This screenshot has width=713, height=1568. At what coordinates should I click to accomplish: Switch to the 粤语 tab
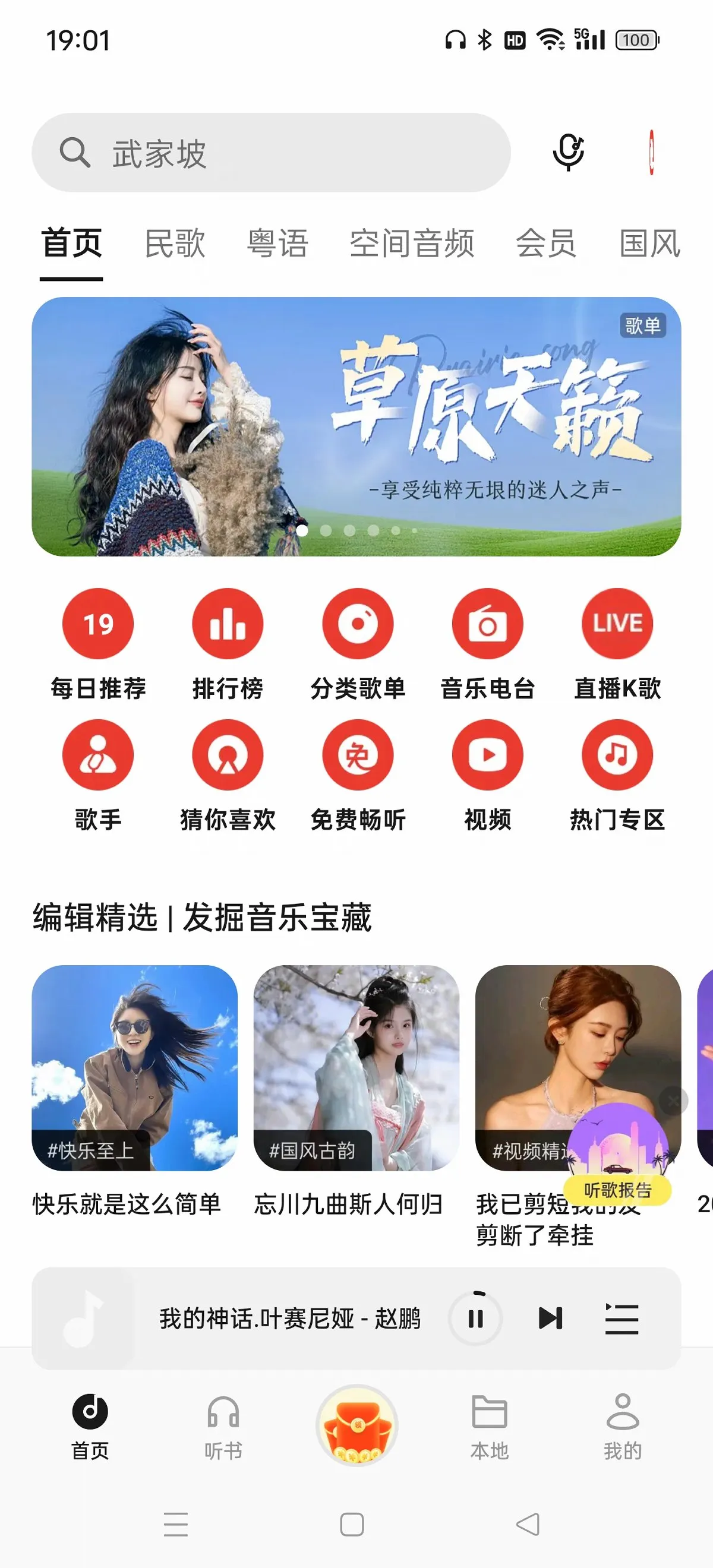coord(277,244)
